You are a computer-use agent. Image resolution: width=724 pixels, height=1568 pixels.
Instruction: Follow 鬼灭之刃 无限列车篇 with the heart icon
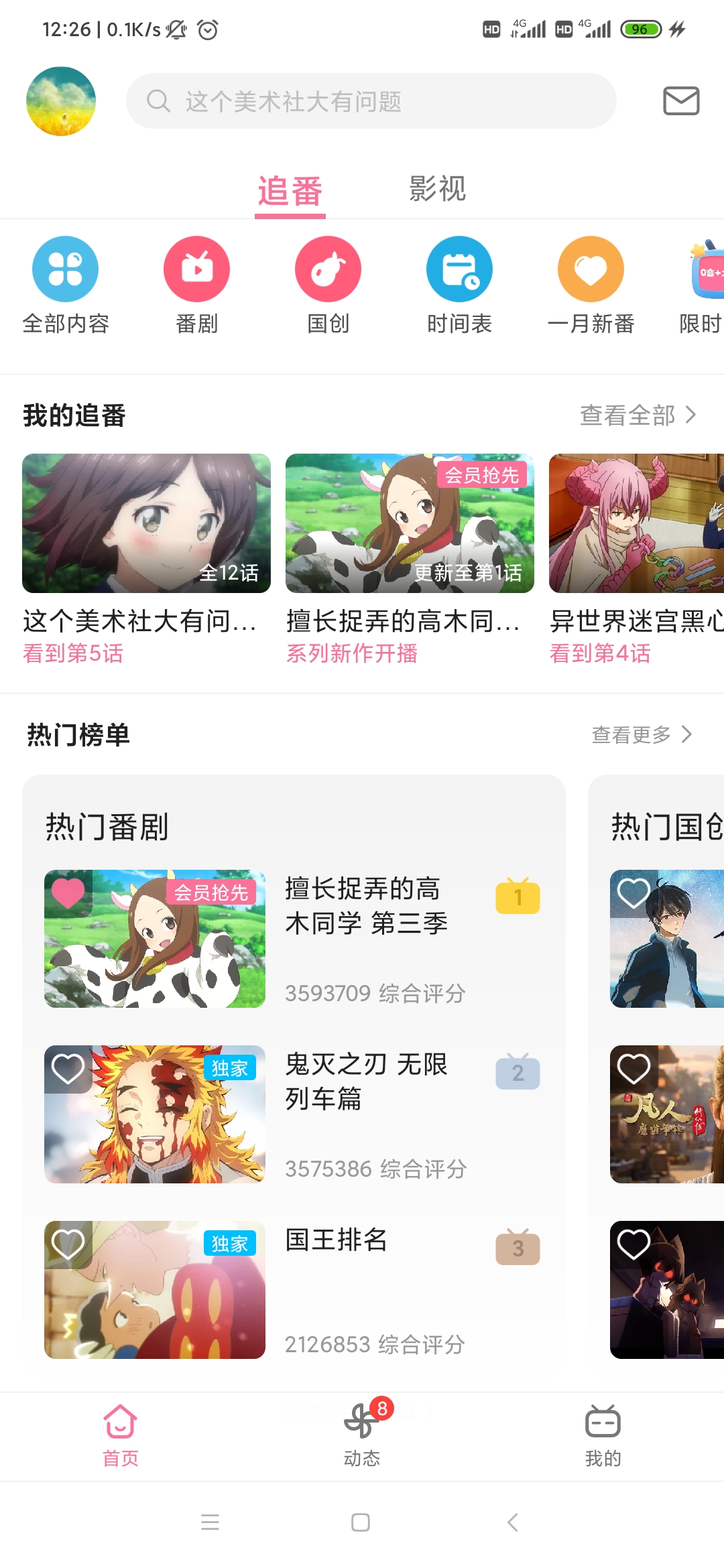tap(68, 1069)
